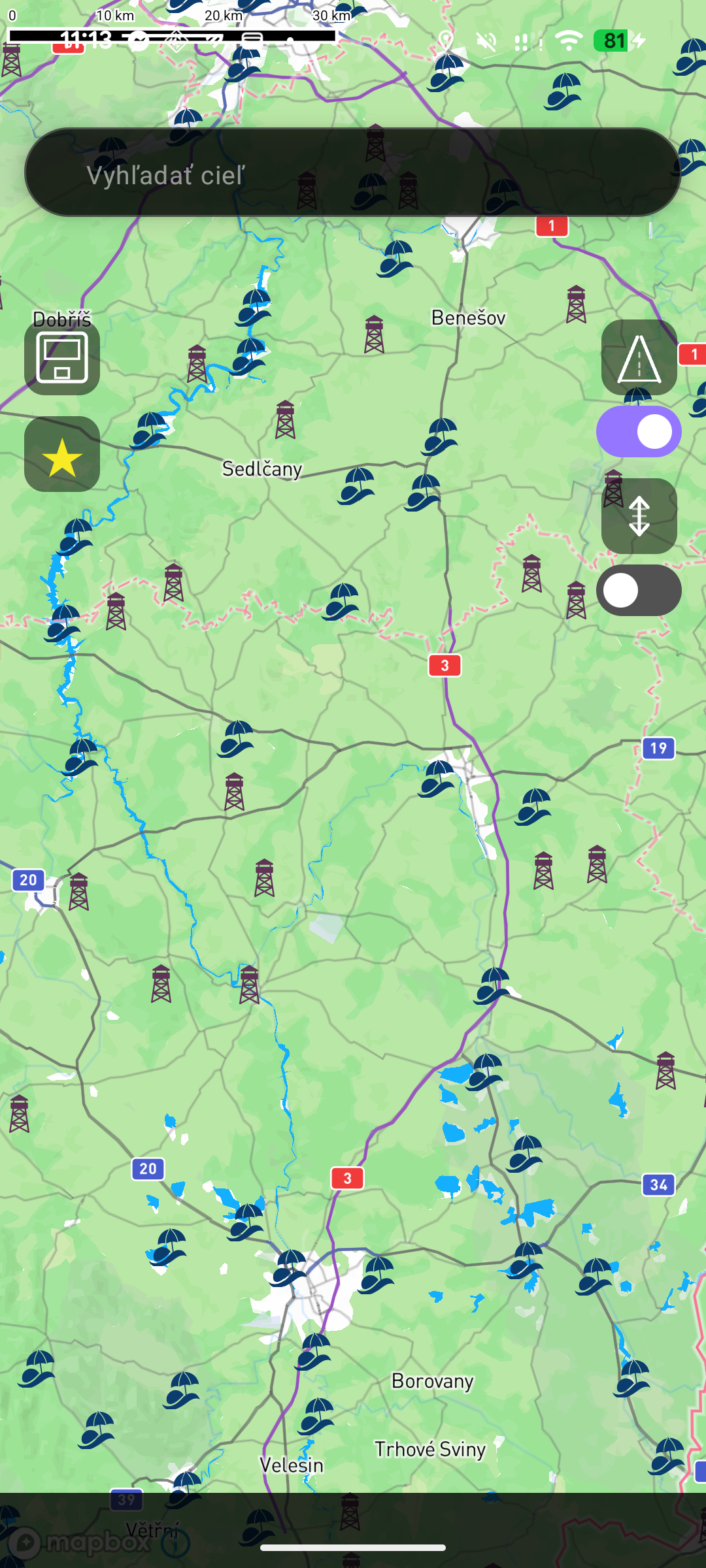Image resolution: width=706 pixels, height=1568 pixels.
Task: Open the Mapbox info icon
Action: (175, 1544)
